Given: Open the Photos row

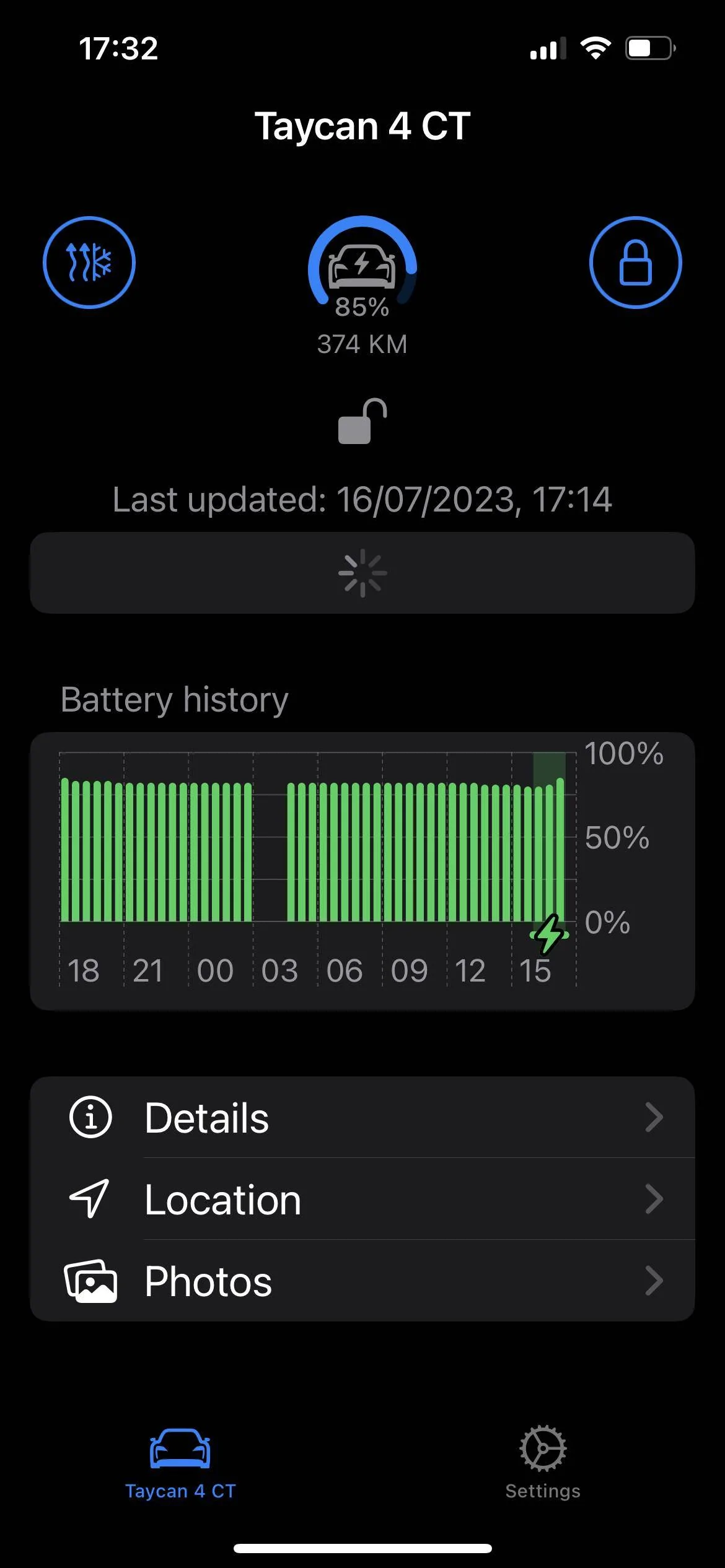Looking at the screenshot, I should tap(362, 1280).
